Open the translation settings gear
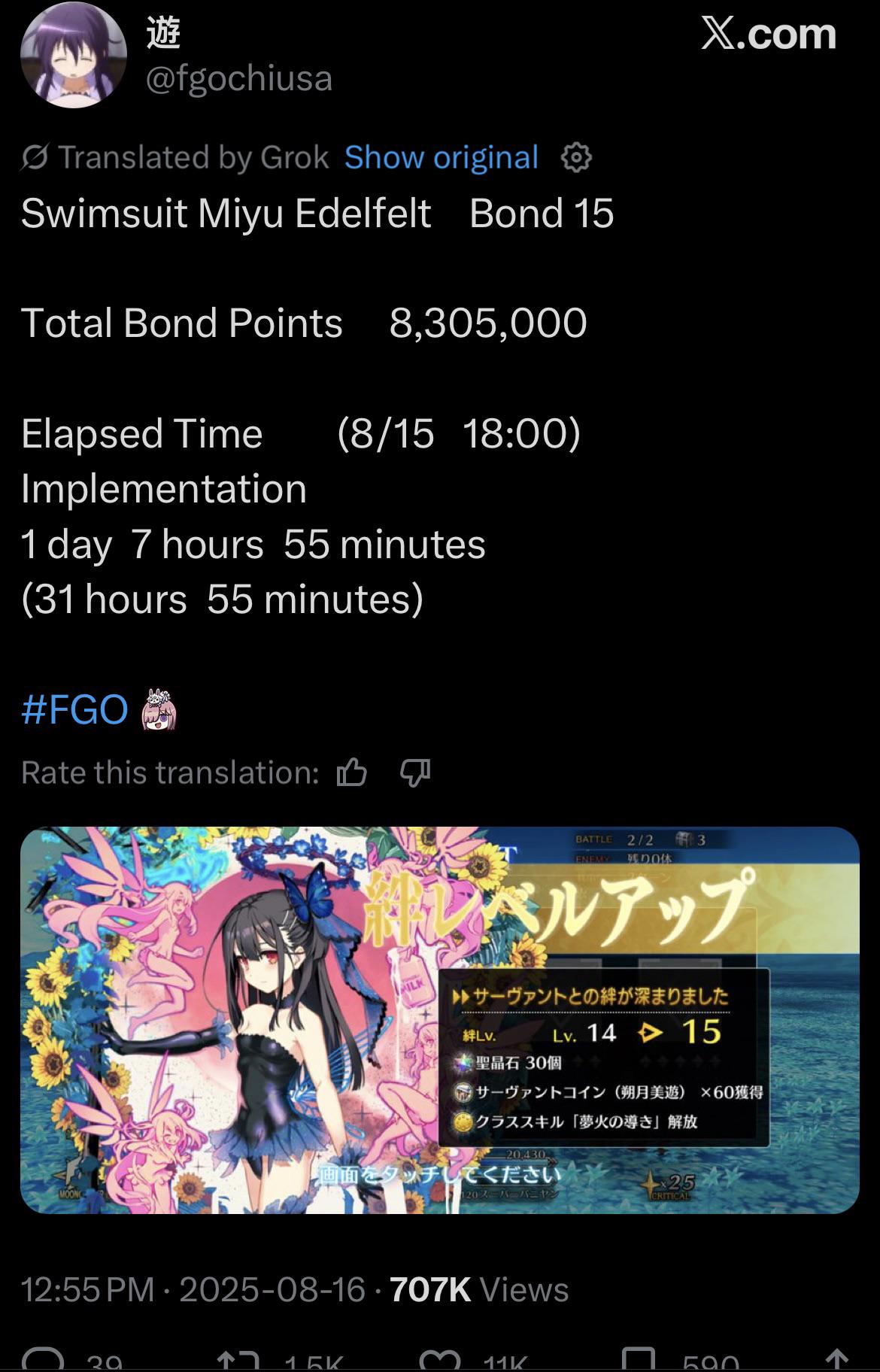Screen dimensions: 880x1372 click(576, 158)
